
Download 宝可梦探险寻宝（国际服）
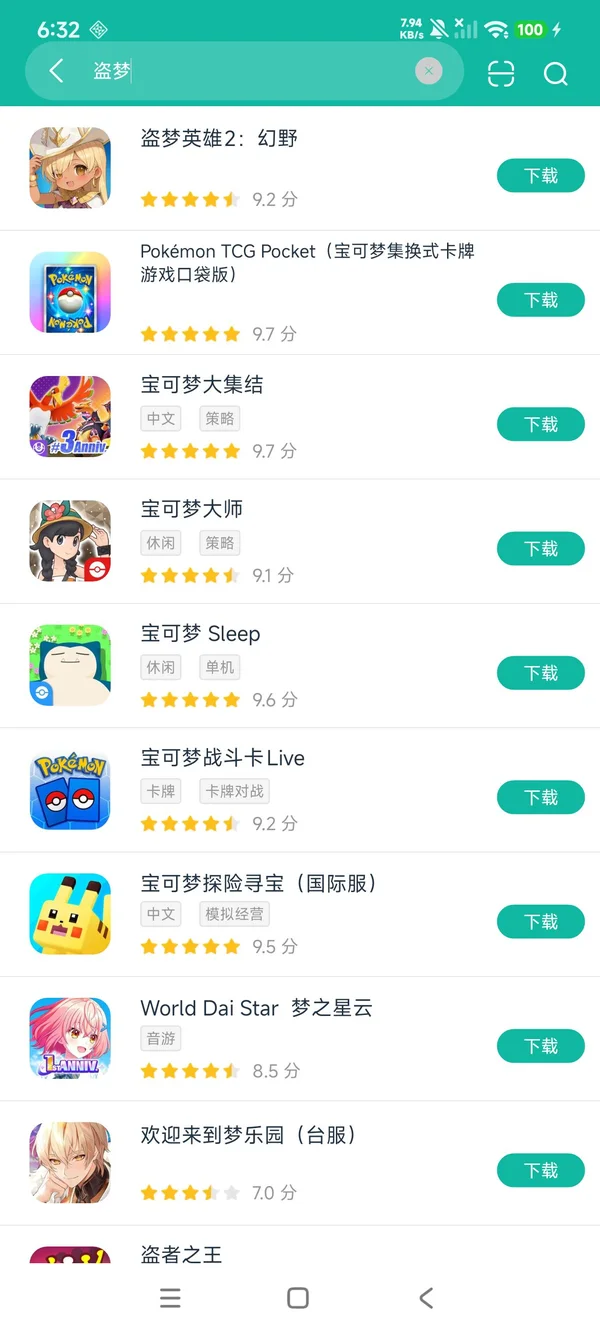pos(540,921)
